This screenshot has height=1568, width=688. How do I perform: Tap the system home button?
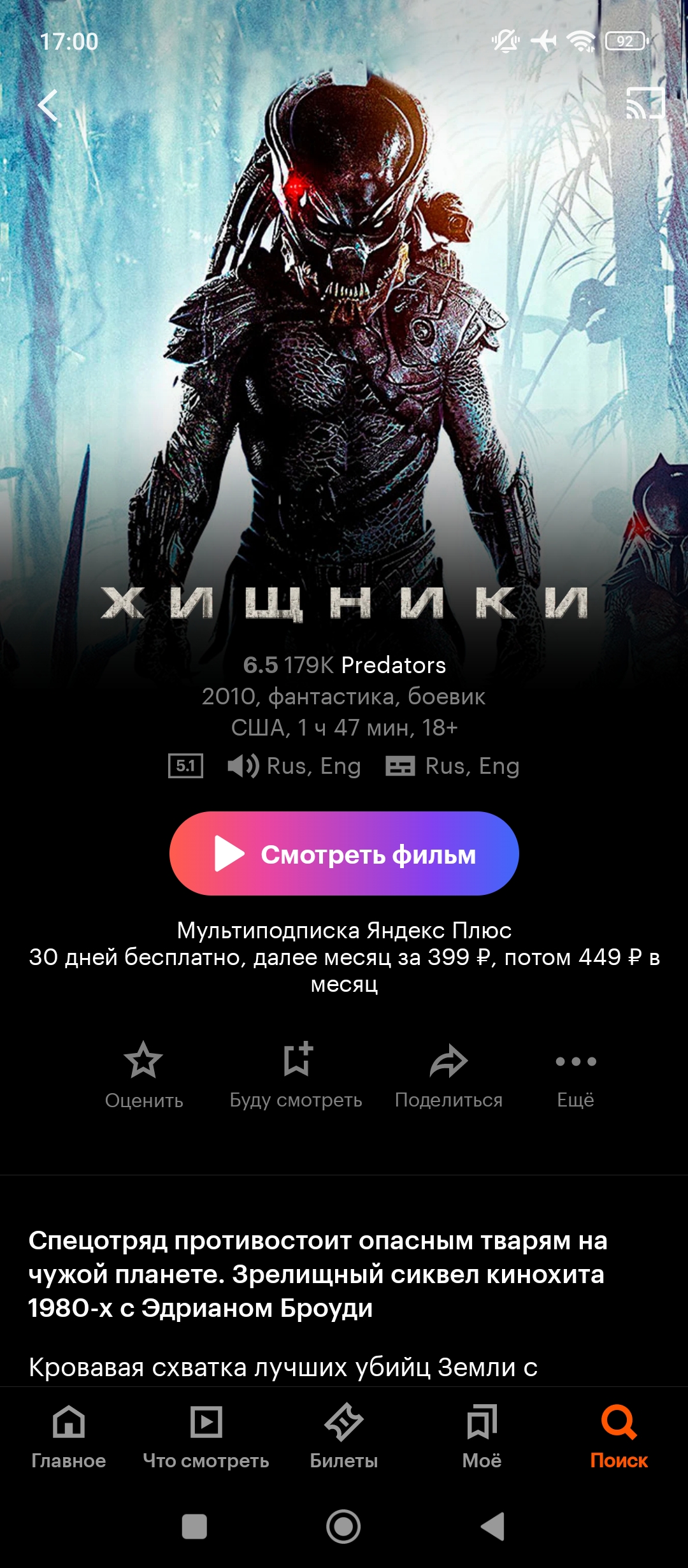343,1527
